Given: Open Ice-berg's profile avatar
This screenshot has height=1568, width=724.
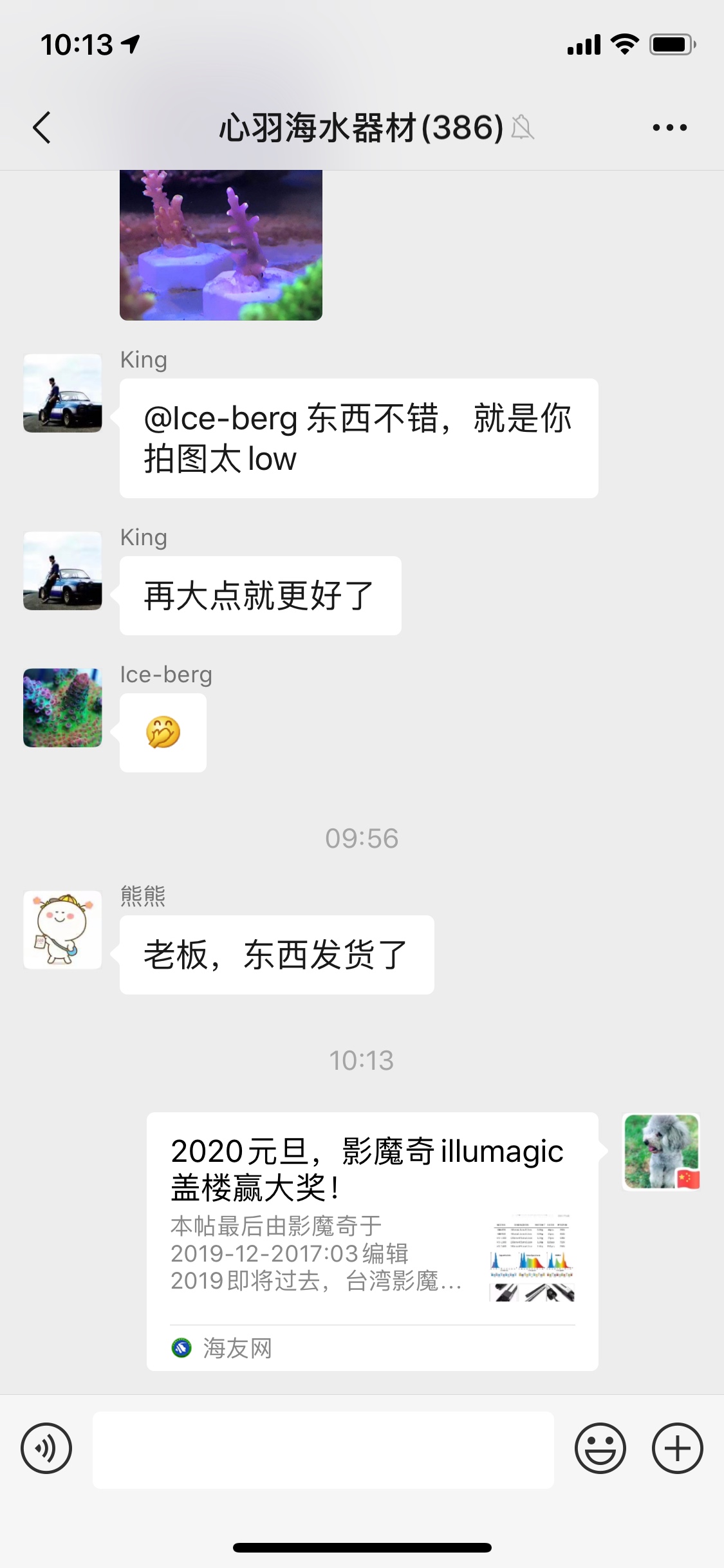Looking at the screenshot, I should 62,707.
